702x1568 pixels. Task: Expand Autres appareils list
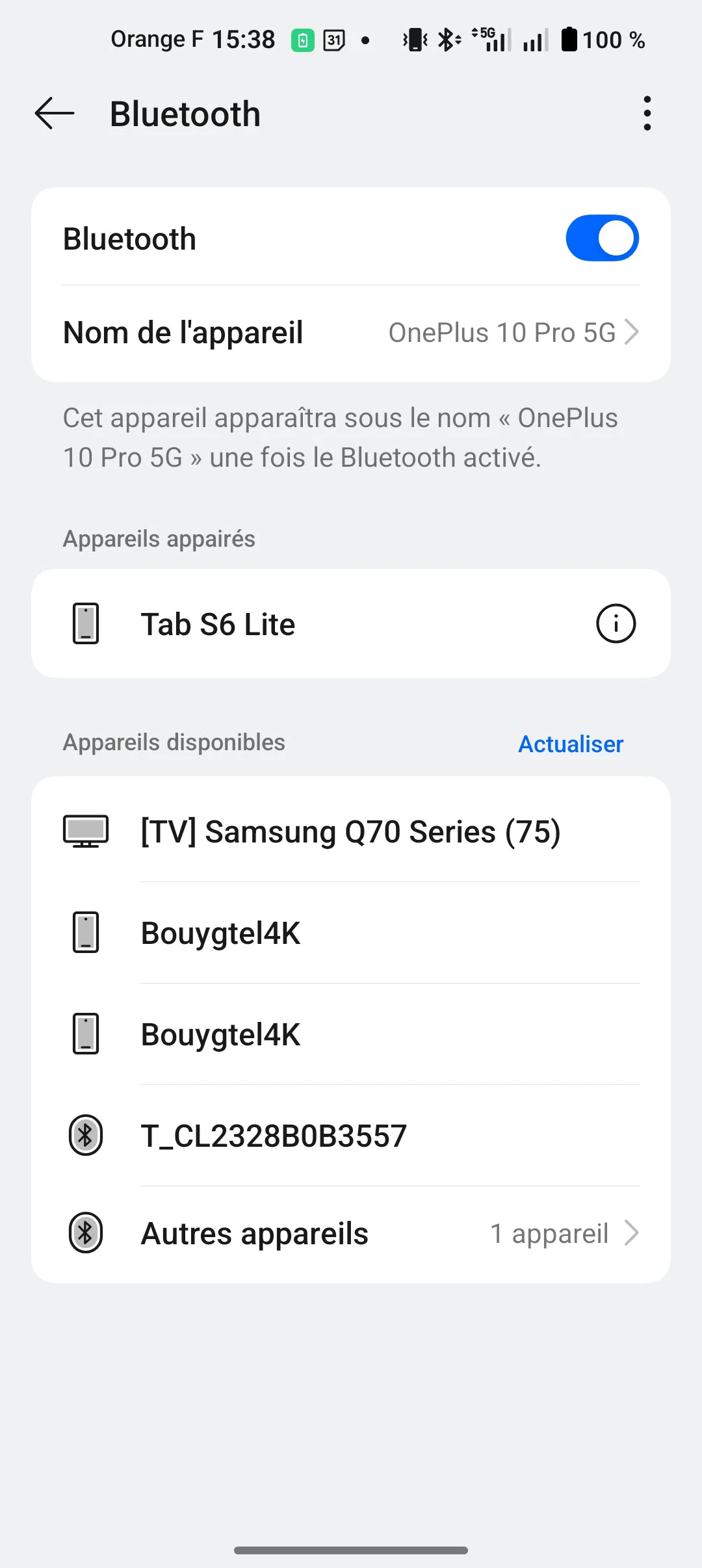(351, 1233)
